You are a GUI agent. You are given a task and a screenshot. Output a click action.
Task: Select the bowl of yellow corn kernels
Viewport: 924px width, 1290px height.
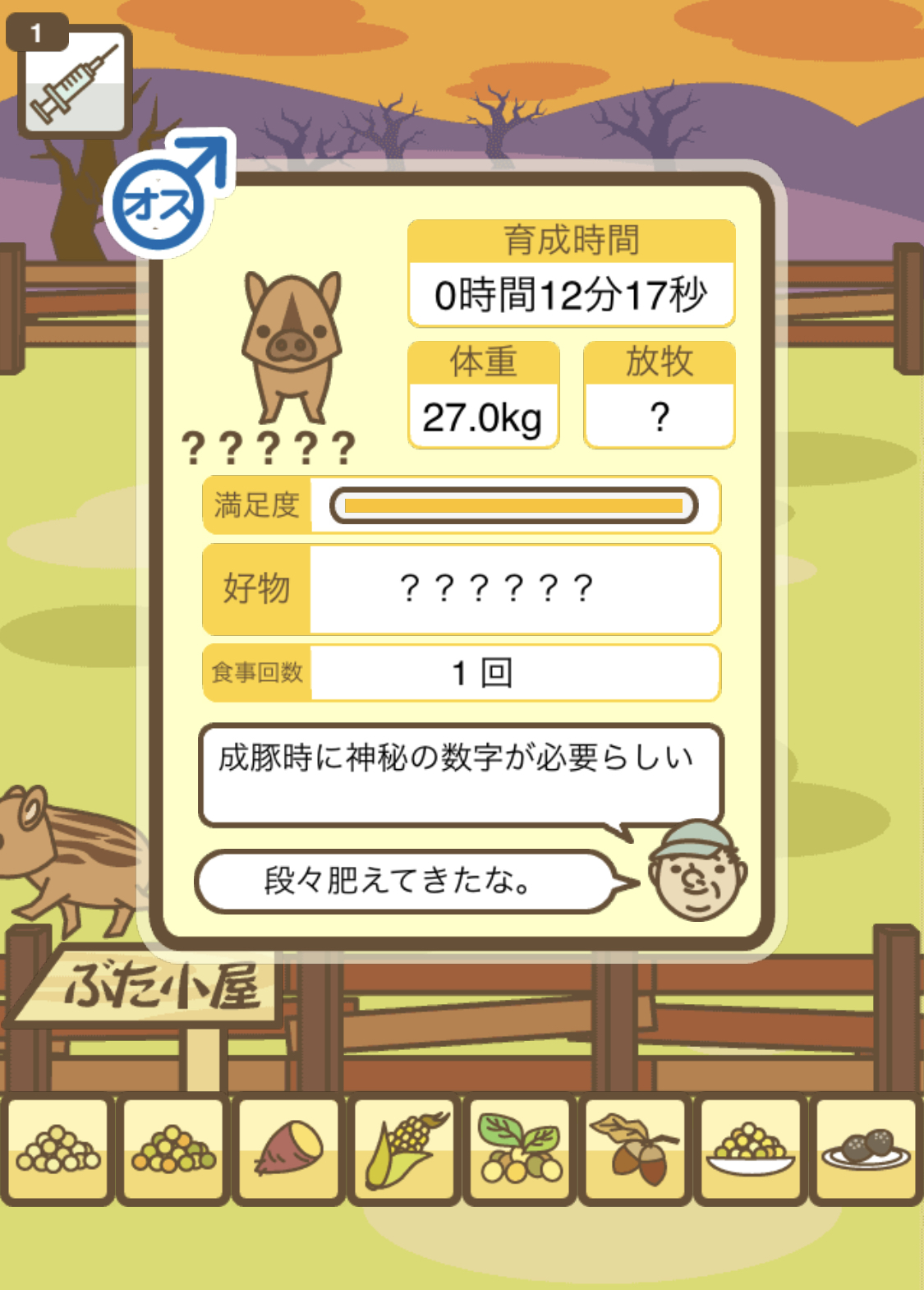752,1149
